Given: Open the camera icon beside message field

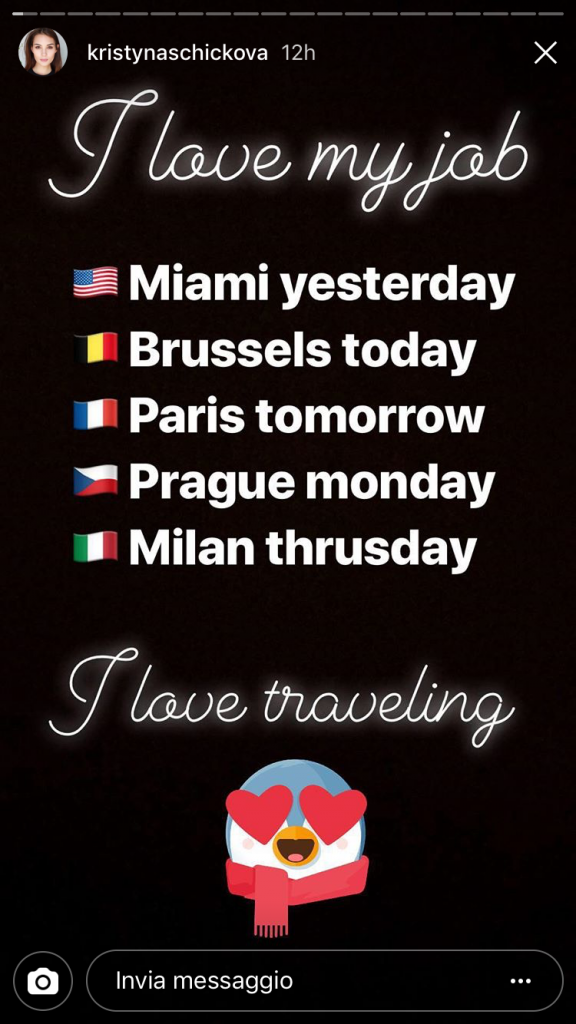Looking at the screenshot, I should (x=43, y=981).
